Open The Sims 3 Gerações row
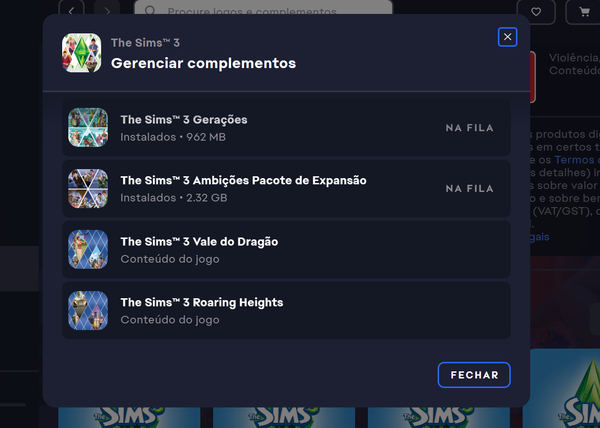 click(286, 127)
